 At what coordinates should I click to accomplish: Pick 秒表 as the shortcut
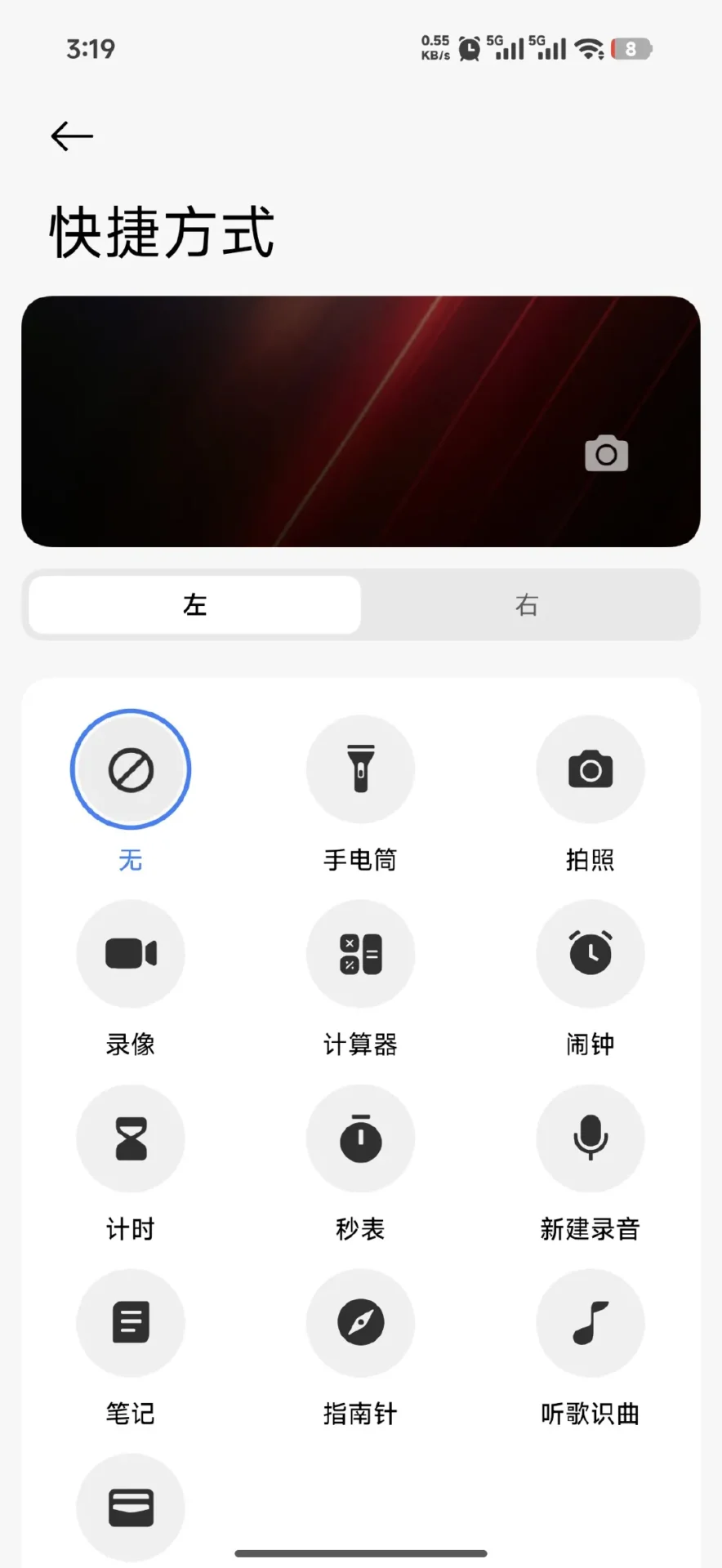(x=360, y=1138)
